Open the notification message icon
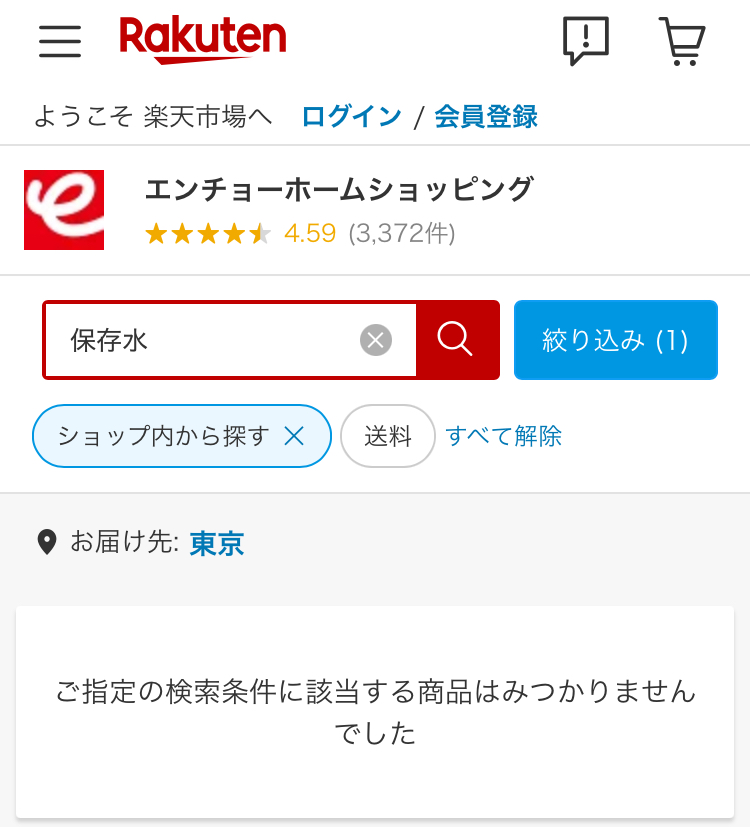Screen dimensions: 750x827 coord(585,41)
